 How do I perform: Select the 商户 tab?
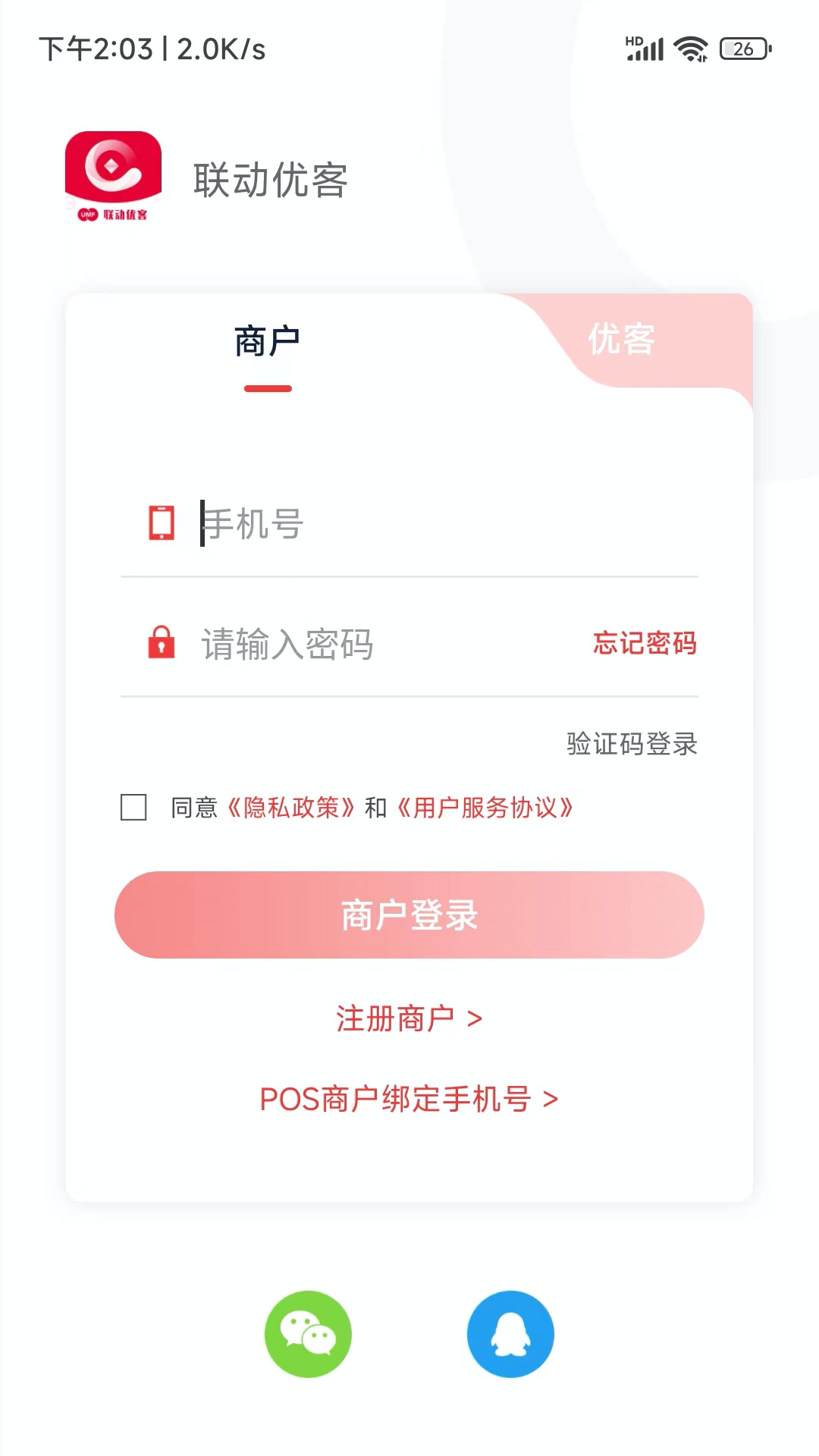pyautogui.click(x=267, y=340)
